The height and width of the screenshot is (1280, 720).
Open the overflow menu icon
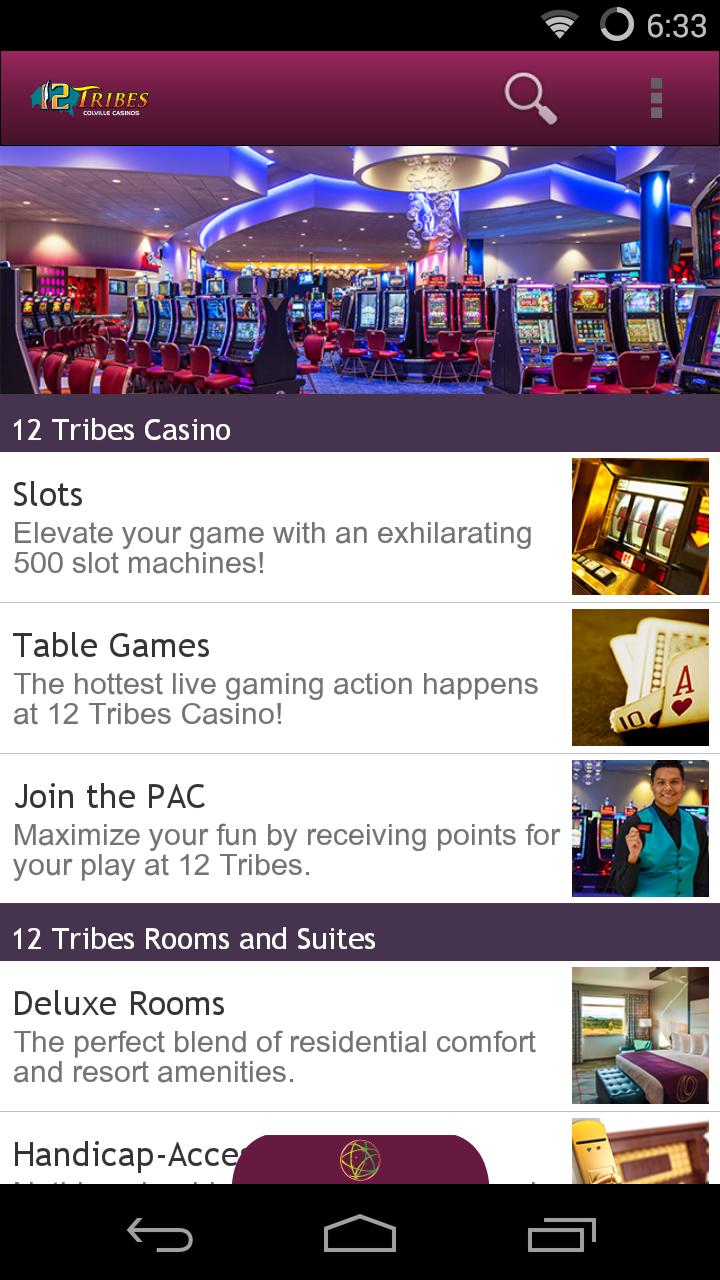tap(657, 97)
